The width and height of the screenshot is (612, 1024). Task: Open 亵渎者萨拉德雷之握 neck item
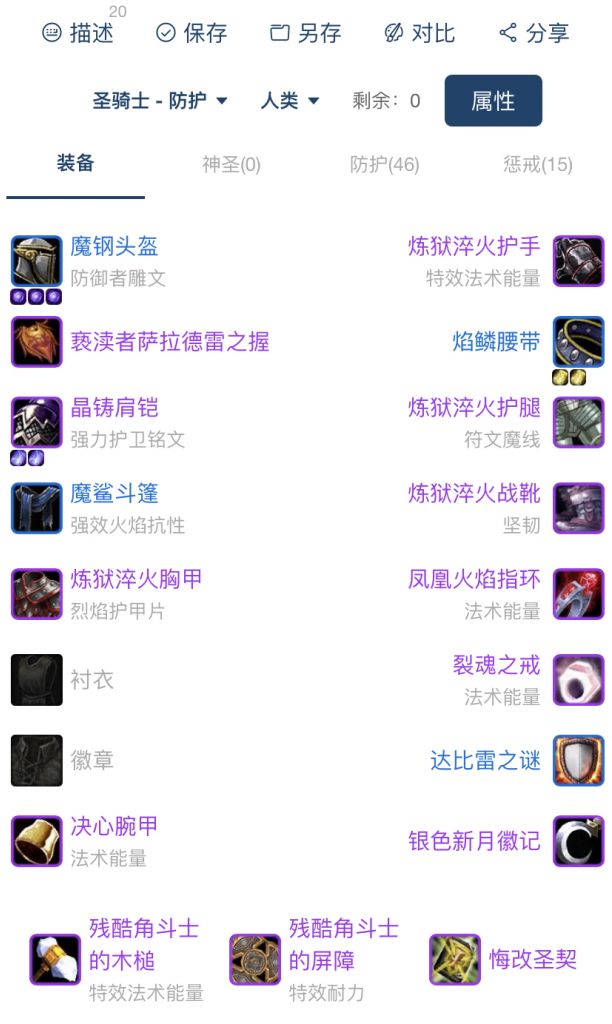tap(169, 342)
